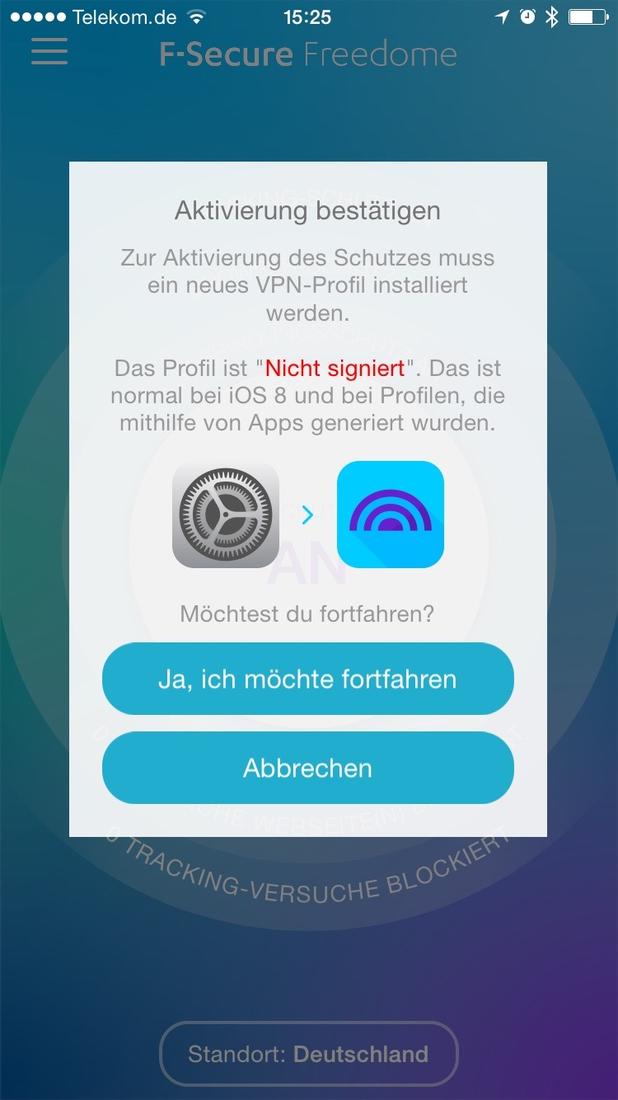Tap Abbrechen to cancel activation
The height and width of the screenshot is (1100, 618).
coord(308,767)
